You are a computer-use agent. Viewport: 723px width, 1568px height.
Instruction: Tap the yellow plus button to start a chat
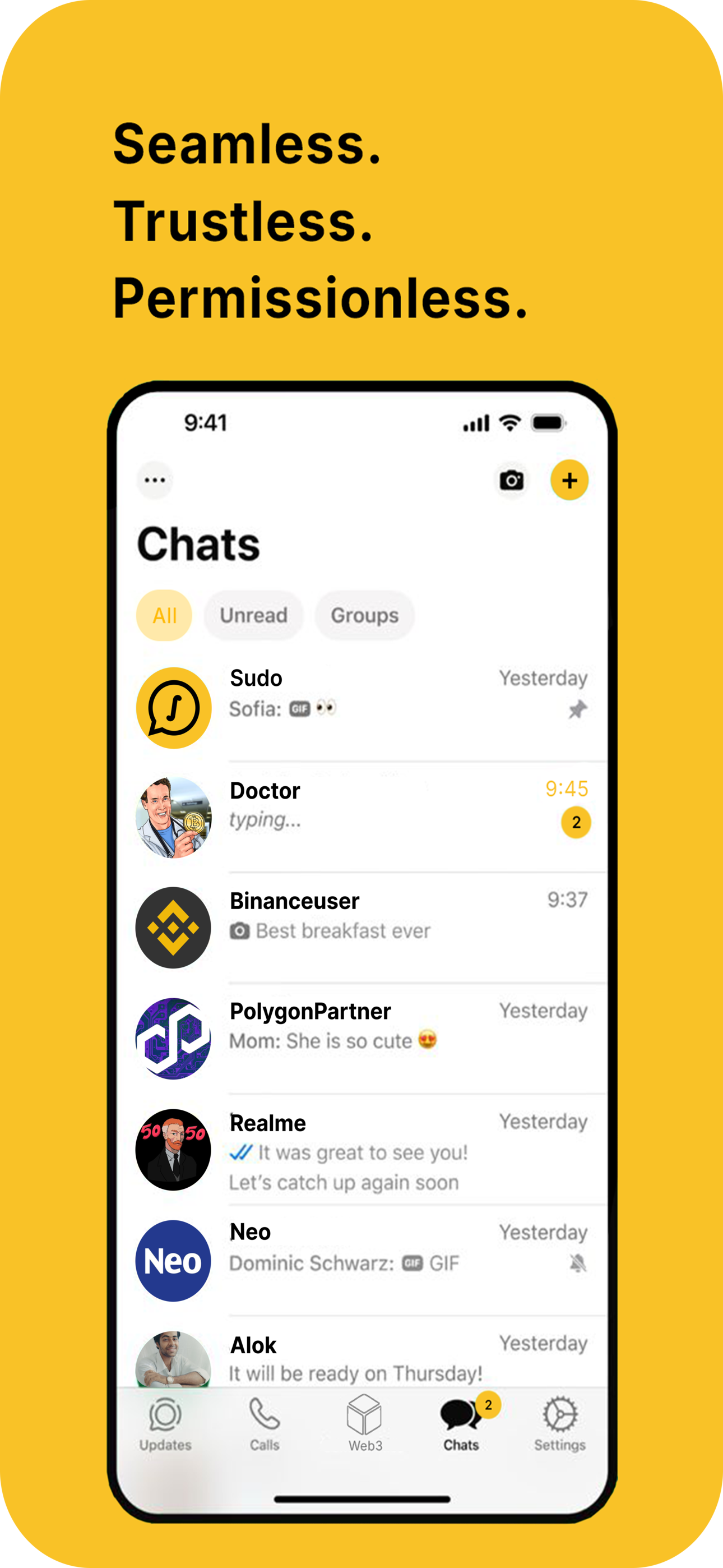(x=569, y=479)
